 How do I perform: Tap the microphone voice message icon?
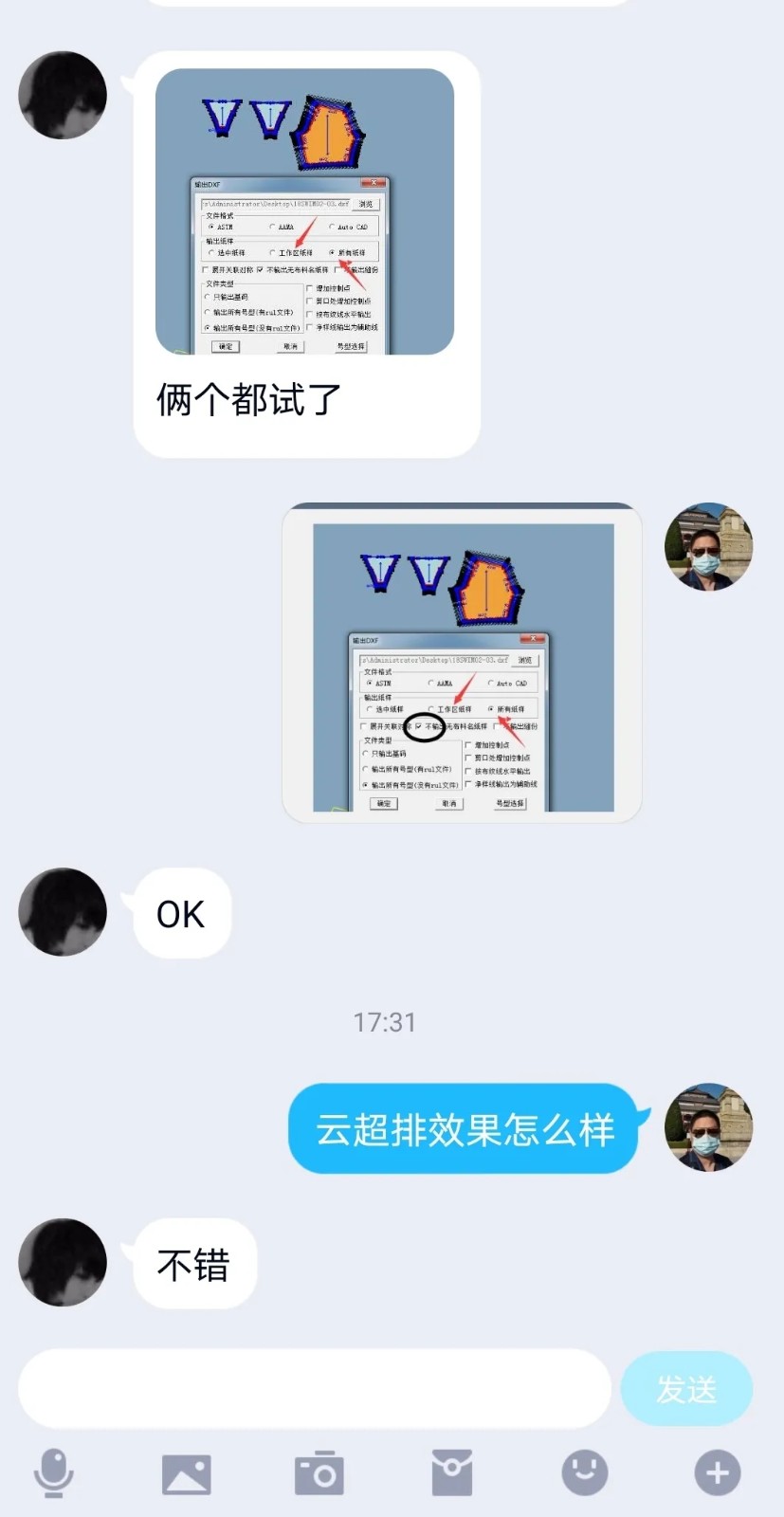tap(54, 1472)
